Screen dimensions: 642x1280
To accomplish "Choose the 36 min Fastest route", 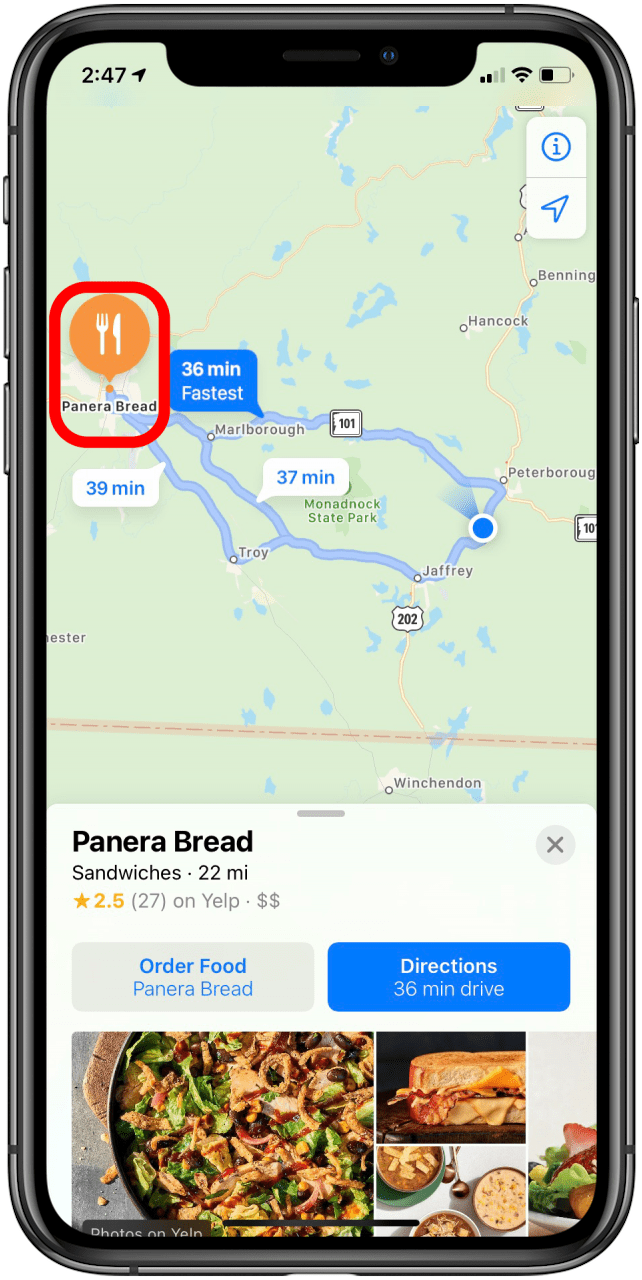I will (x=212, y=381).
